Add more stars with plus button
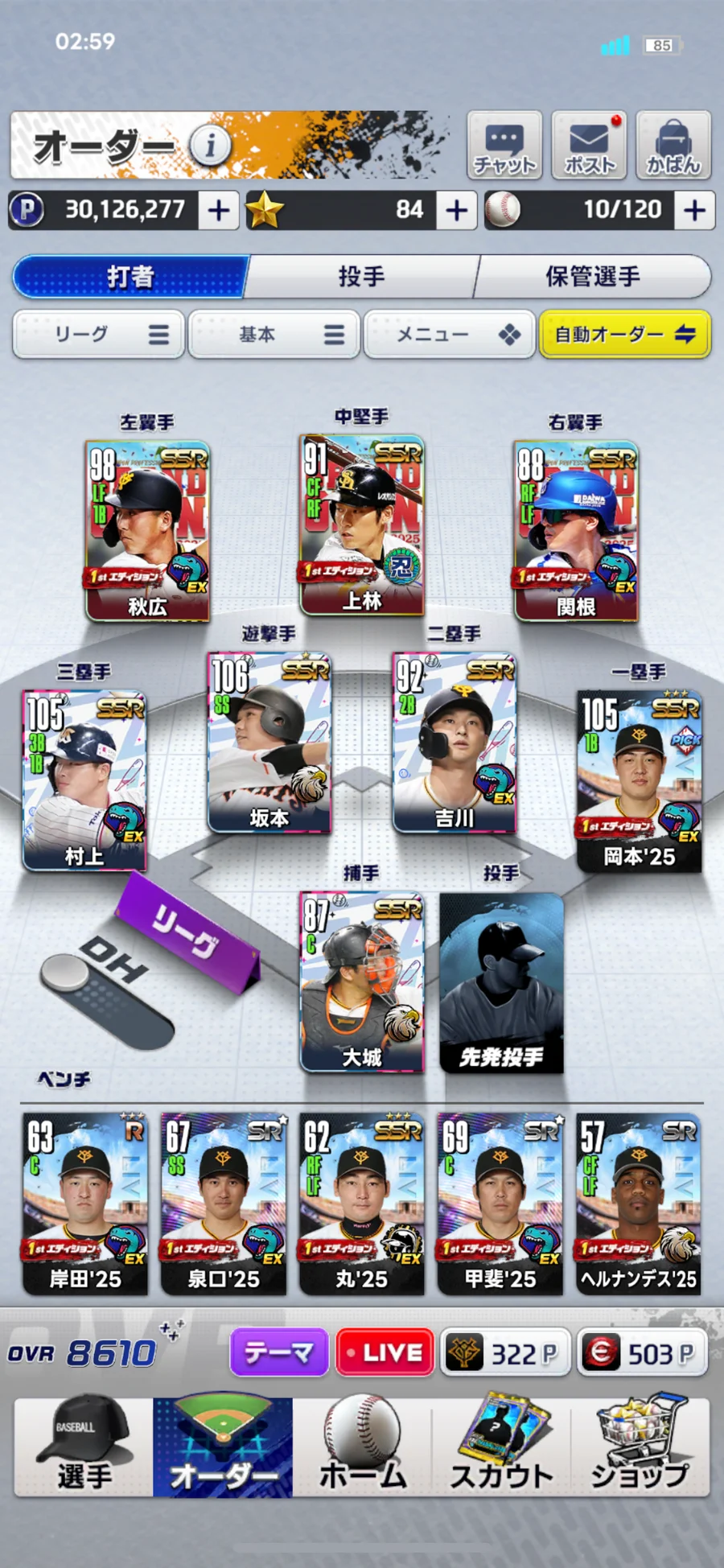724x1568 pixels. click(x=456, y=210)
